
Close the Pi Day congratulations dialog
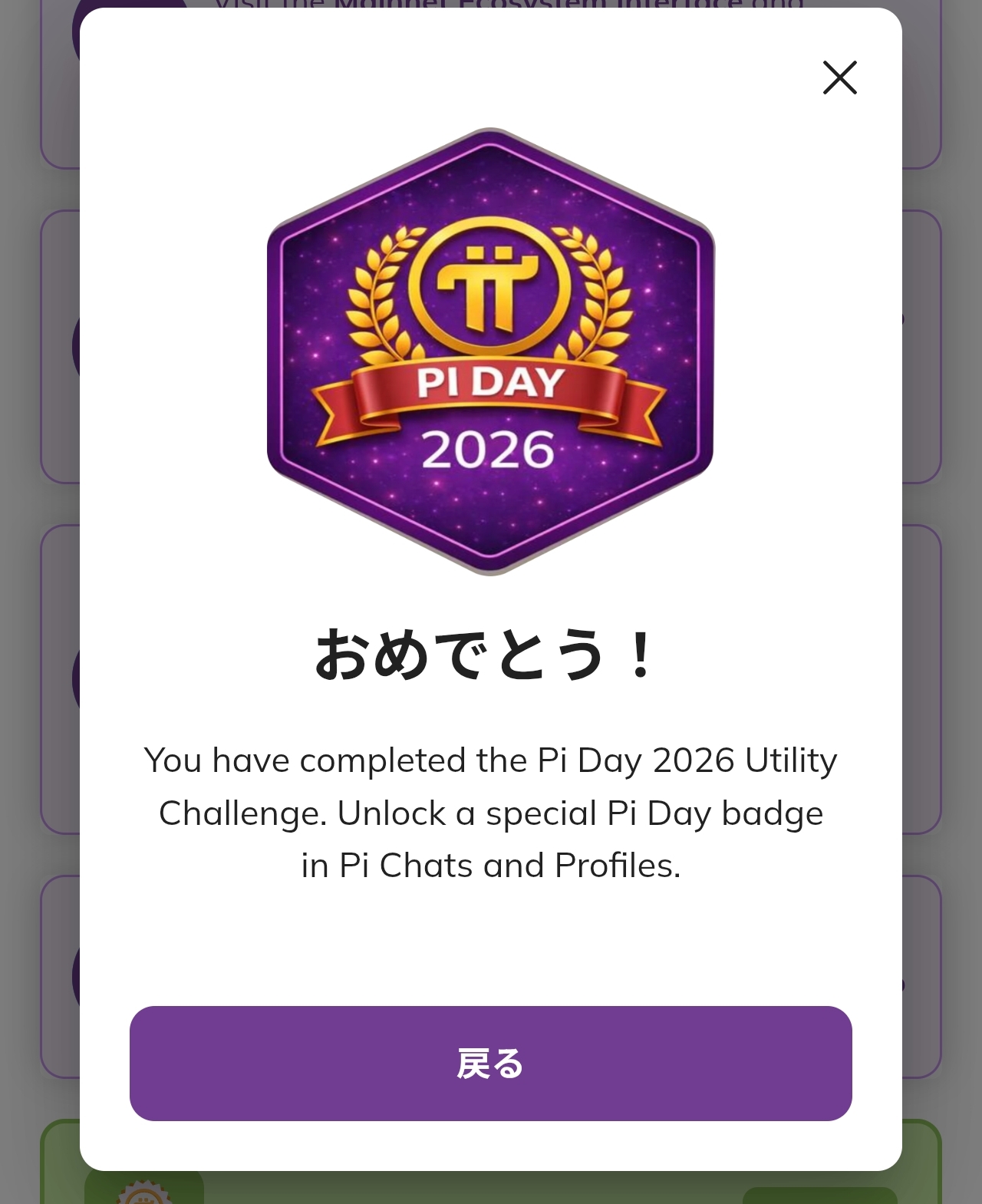pos(839,78)
